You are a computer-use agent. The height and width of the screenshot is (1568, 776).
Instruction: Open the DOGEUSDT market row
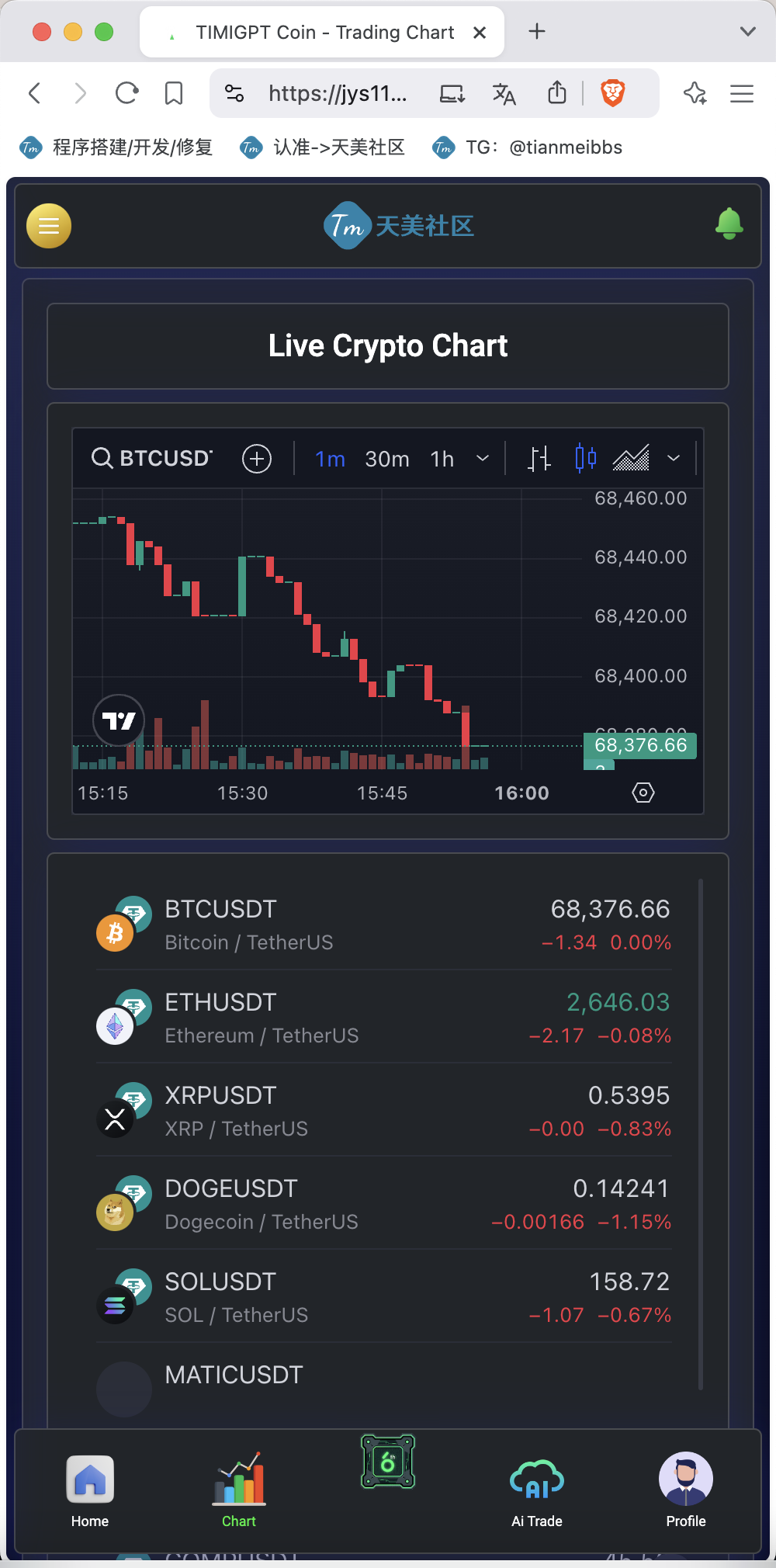384,1203
